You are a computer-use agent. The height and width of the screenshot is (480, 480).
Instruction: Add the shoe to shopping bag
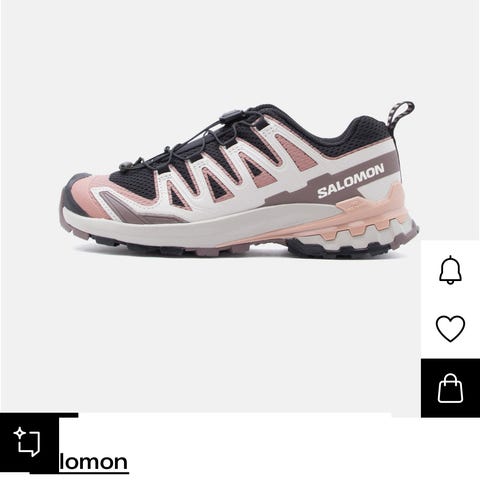pos(450,388)
